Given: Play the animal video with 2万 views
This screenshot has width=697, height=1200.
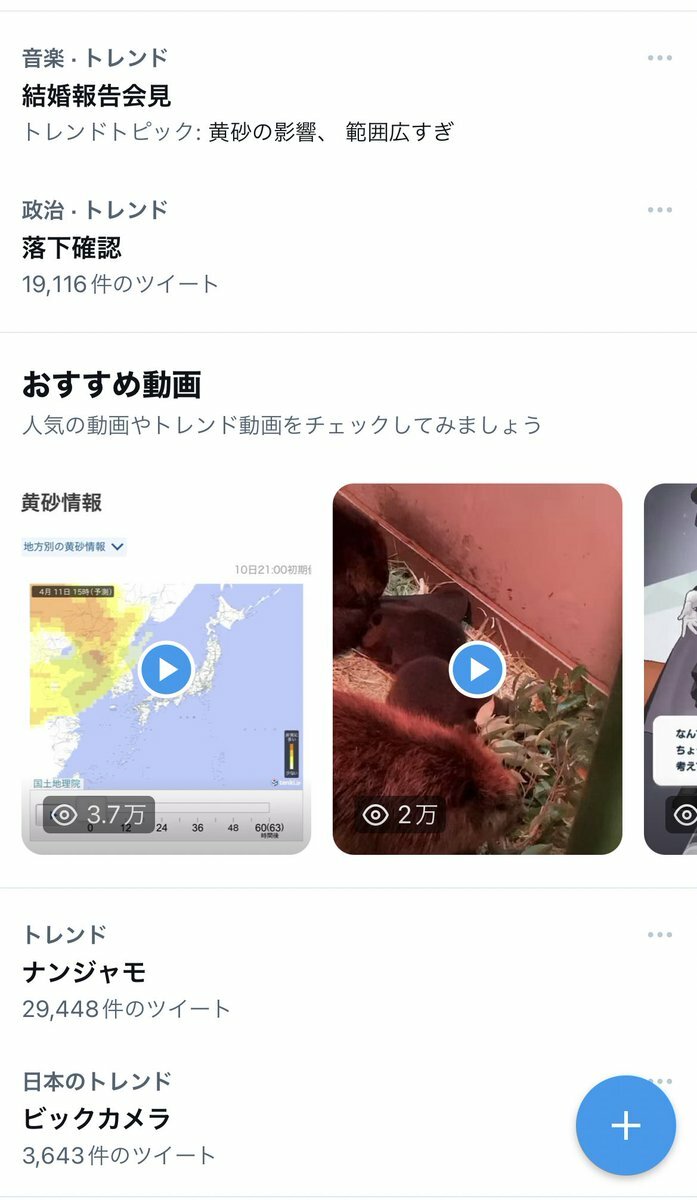Looking at the screenshot, I should click(x=477, y=669).
